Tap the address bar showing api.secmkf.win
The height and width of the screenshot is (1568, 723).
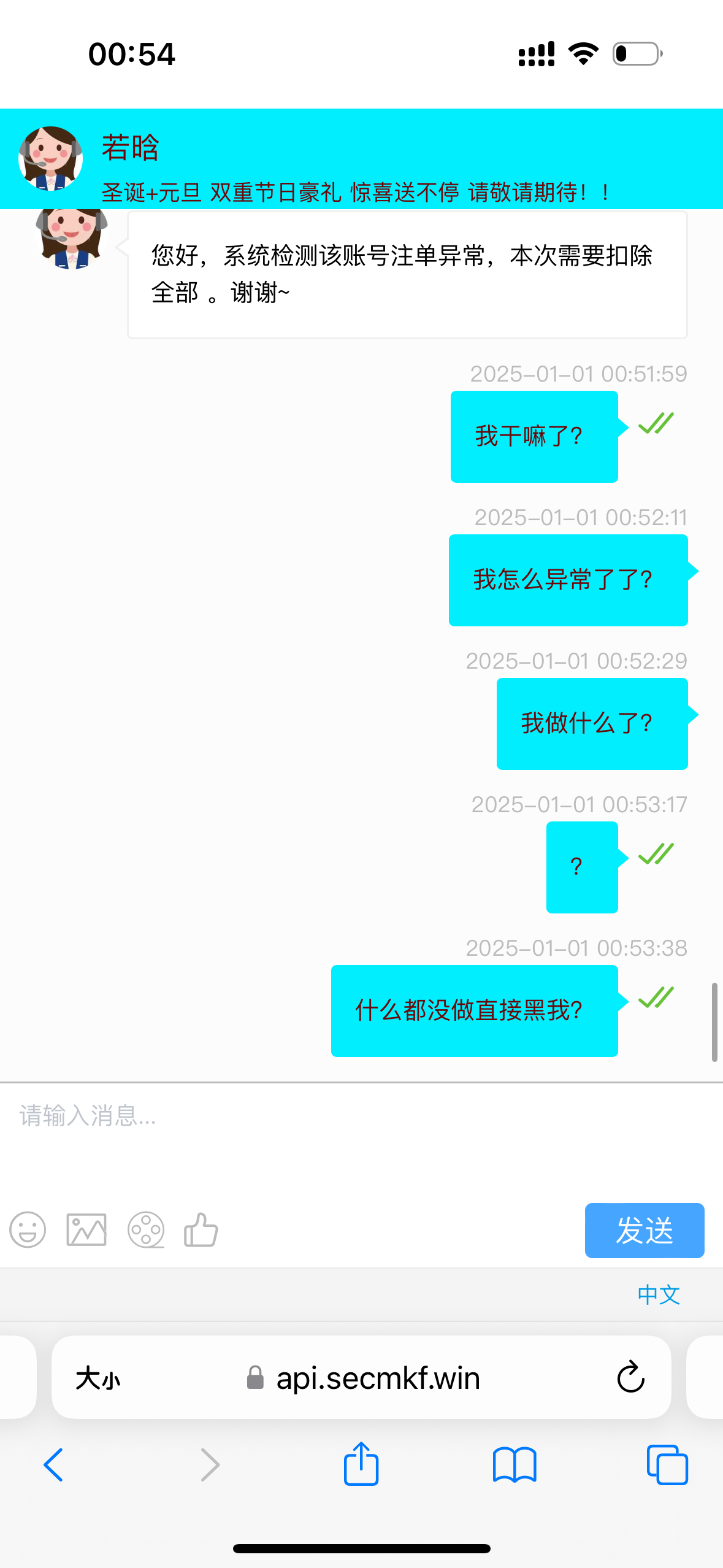(x=378, y=1377)
